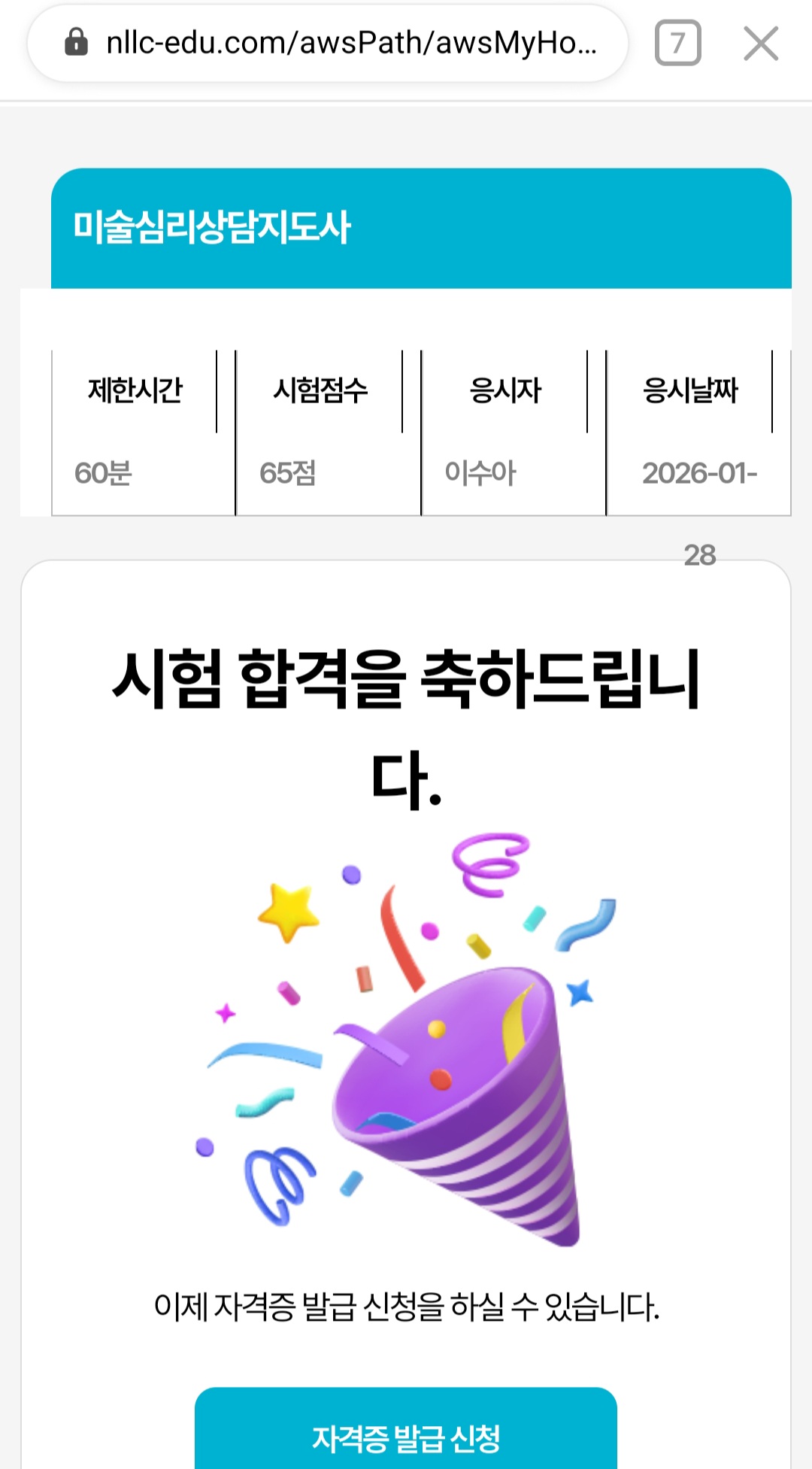Close the browser tab with X
This screenshot has height=1469, width=812.
[x=760, y=44]
